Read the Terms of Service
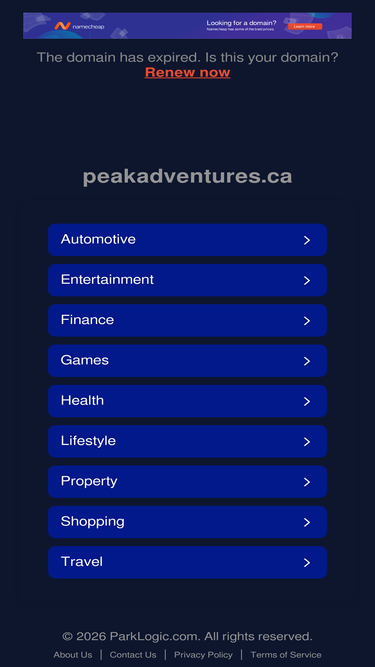375x667 pixels. (x=286, y=655)
